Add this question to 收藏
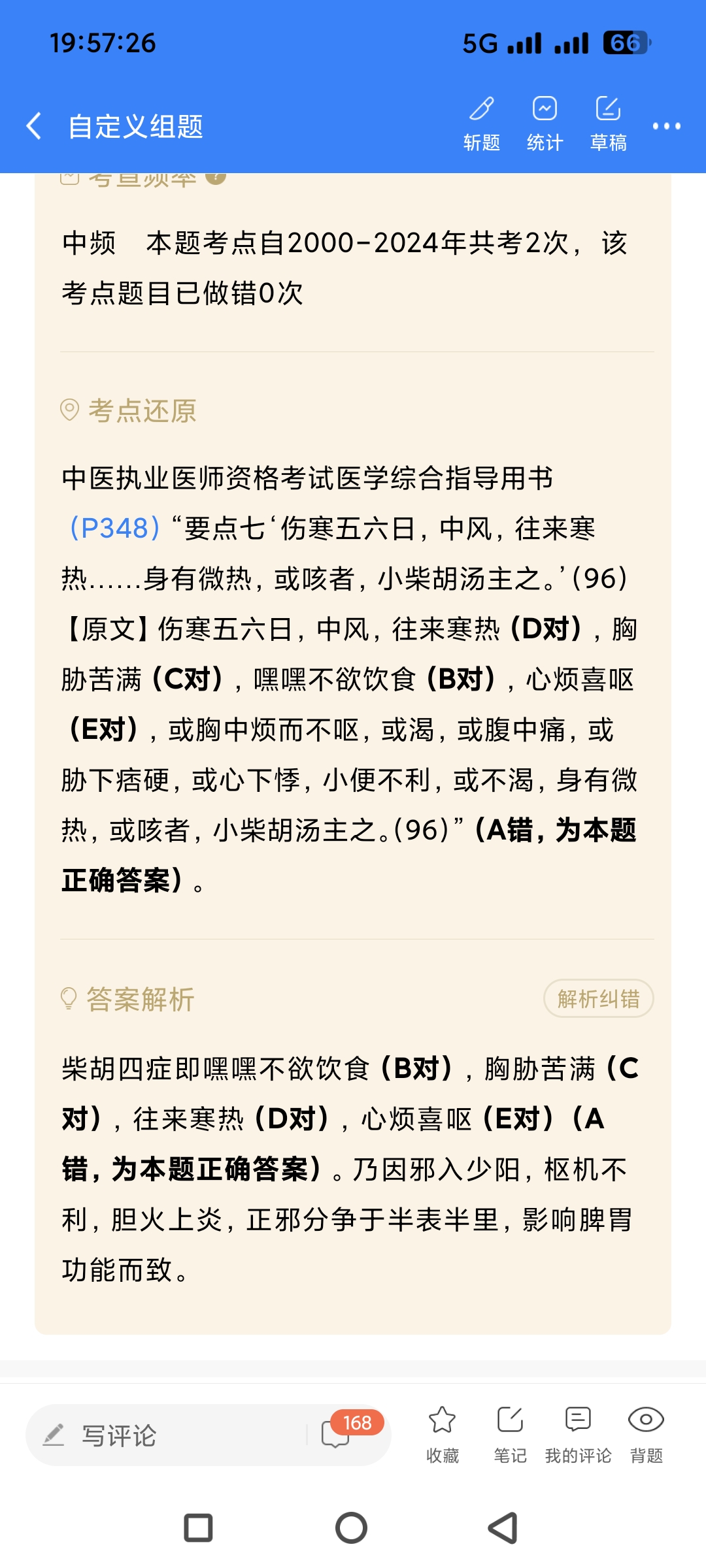This screenshot has height=1568, width=706. [x=443, y=1434]
